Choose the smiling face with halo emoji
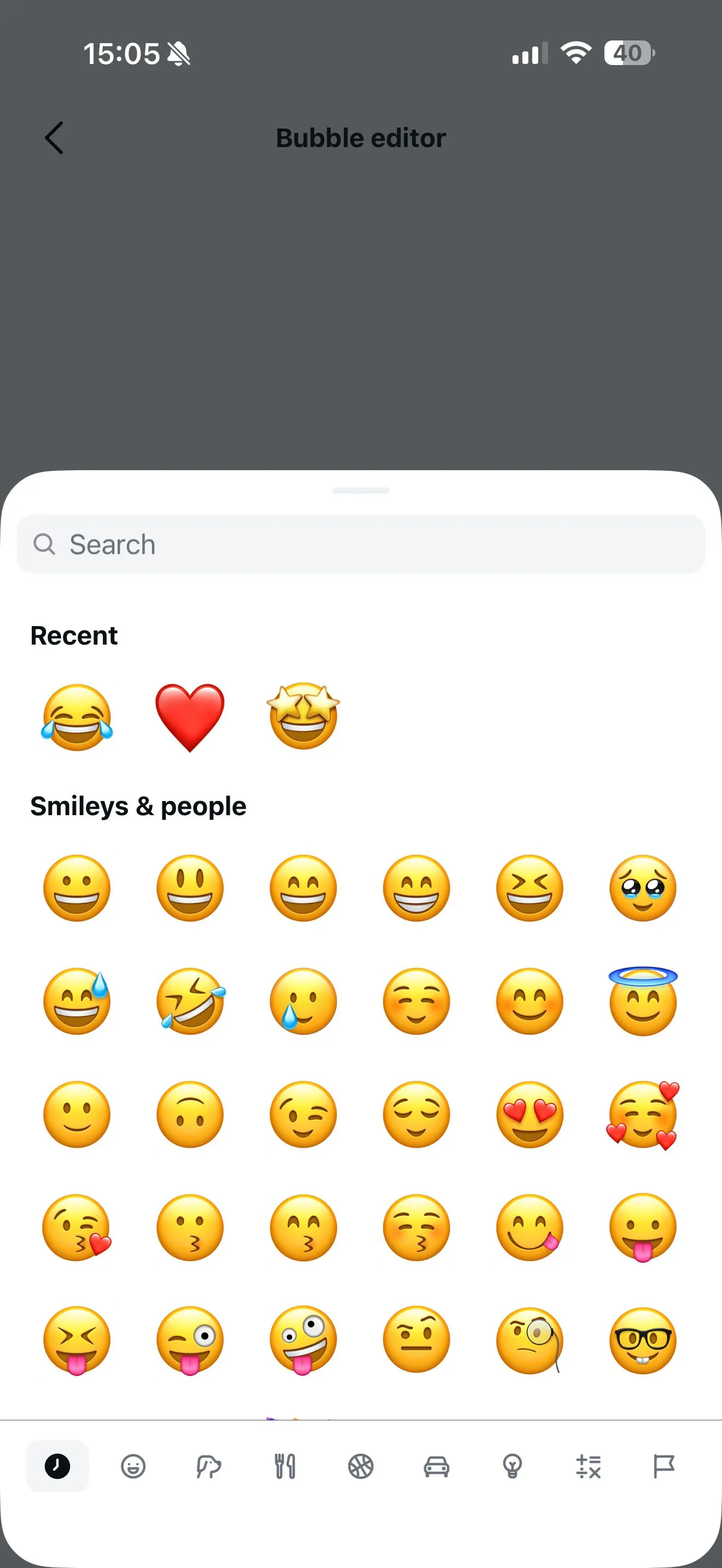This screenshot has width=722, height=1568. coord(643,1001)
